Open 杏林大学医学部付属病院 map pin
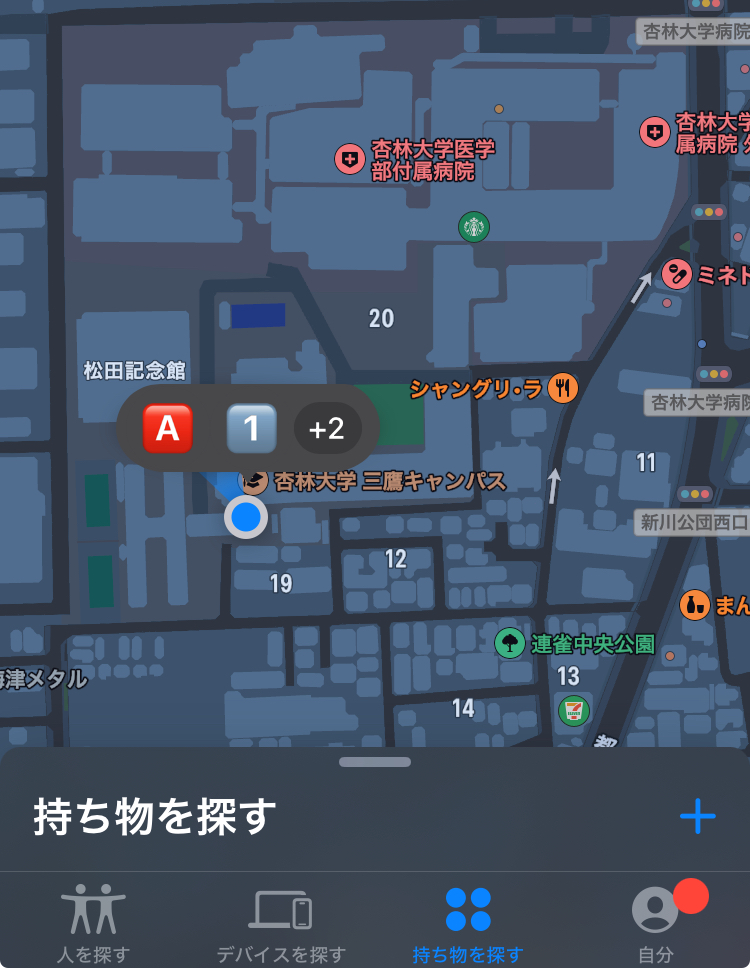Screen dimensions: 750x968 [350, 159]
